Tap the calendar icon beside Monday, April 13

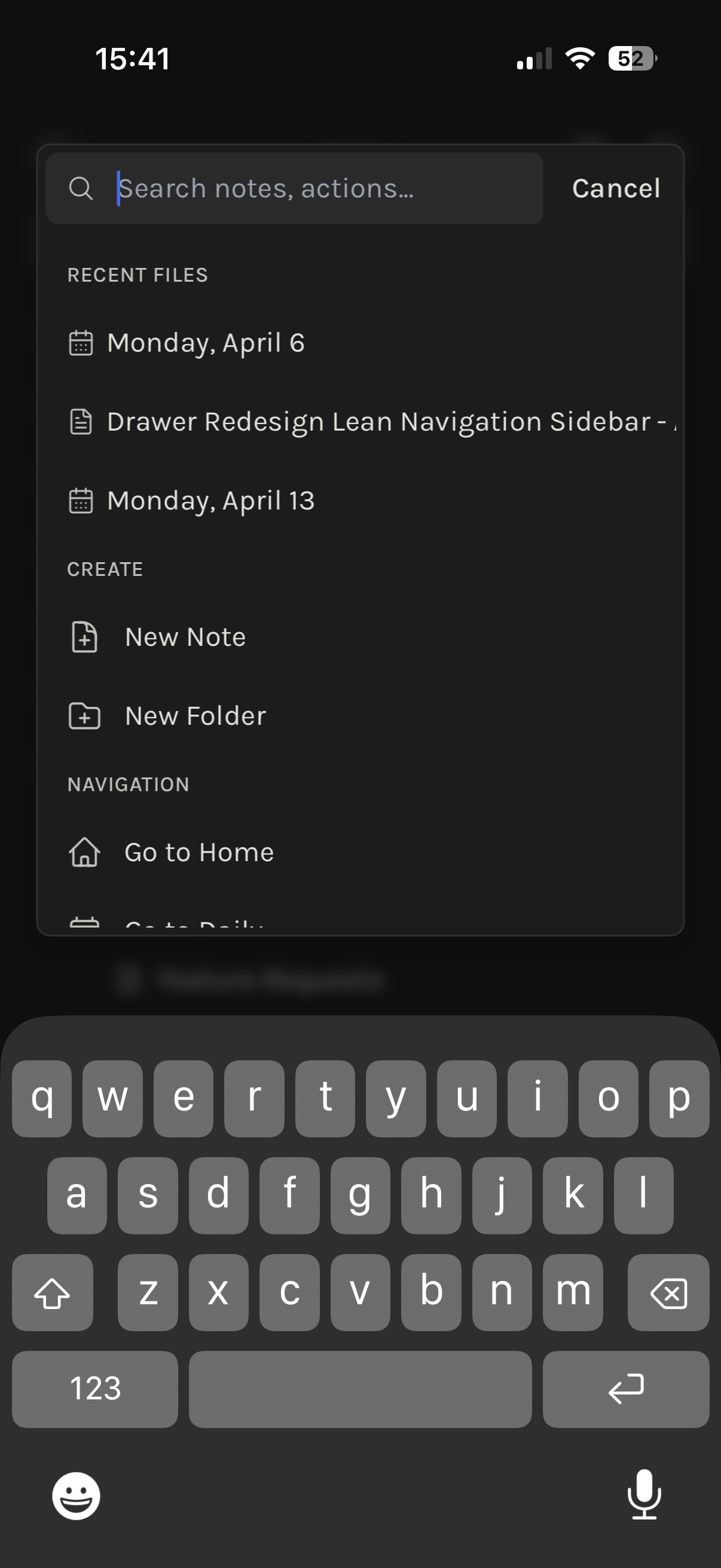click(80, 501)
